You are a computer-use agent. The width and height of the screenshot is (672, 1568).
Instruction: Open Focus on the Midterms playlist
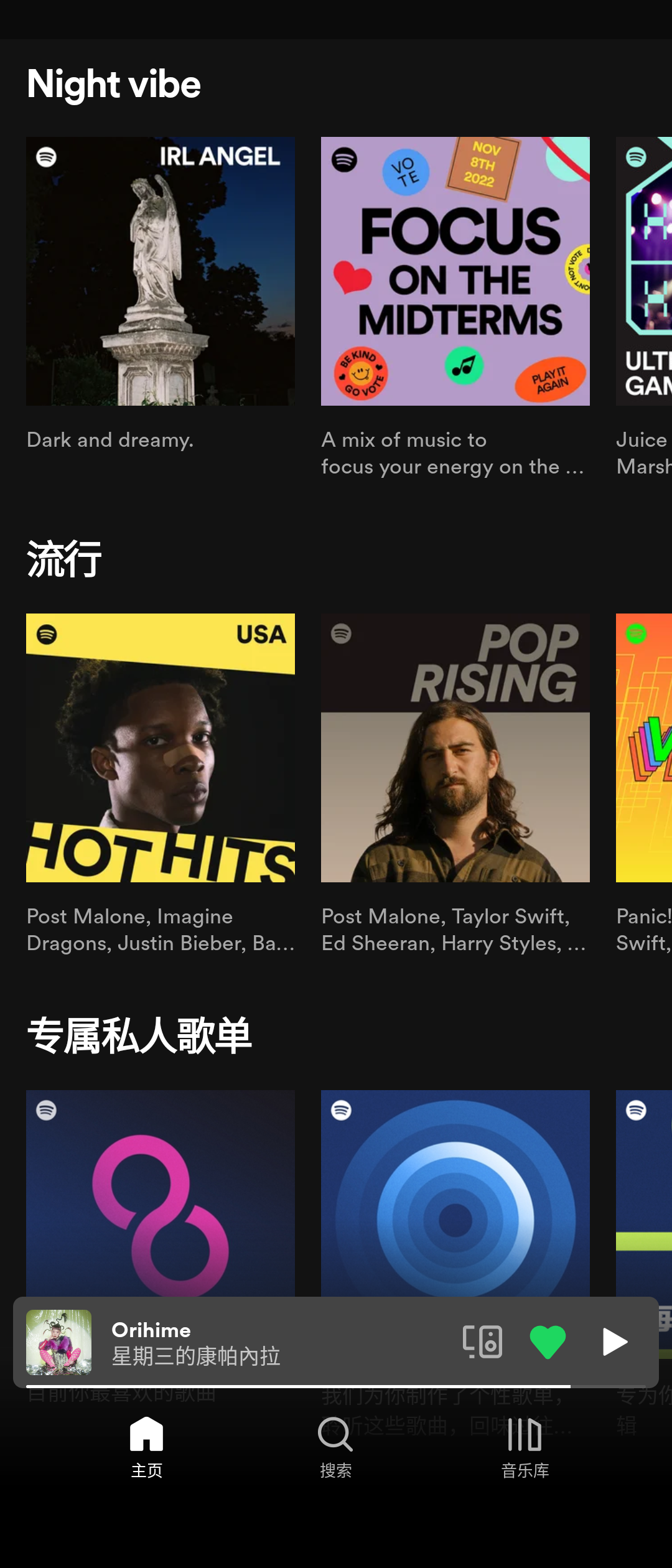coord(455,271)
